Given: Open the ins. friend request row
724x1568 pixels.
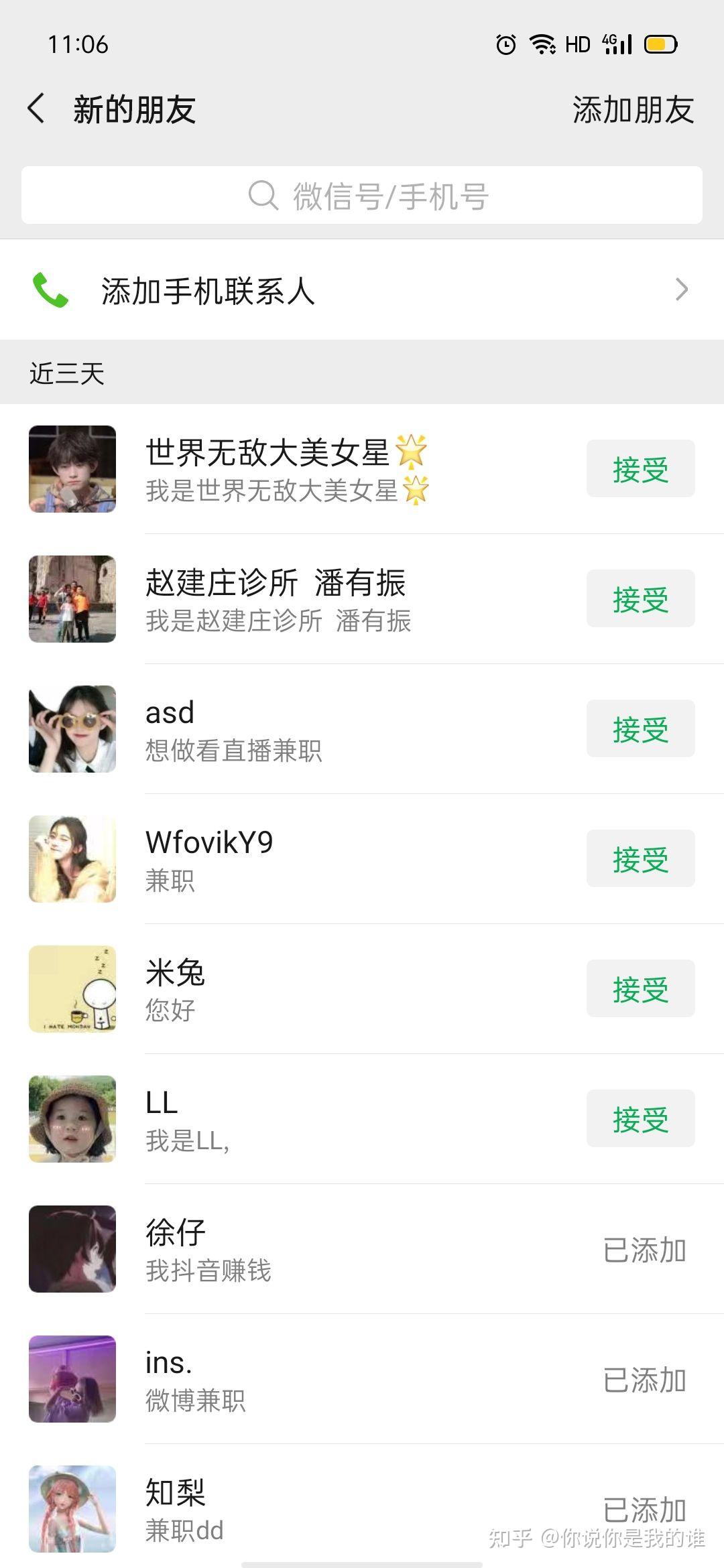Looking at the screenshot, I should (335, 1380).
